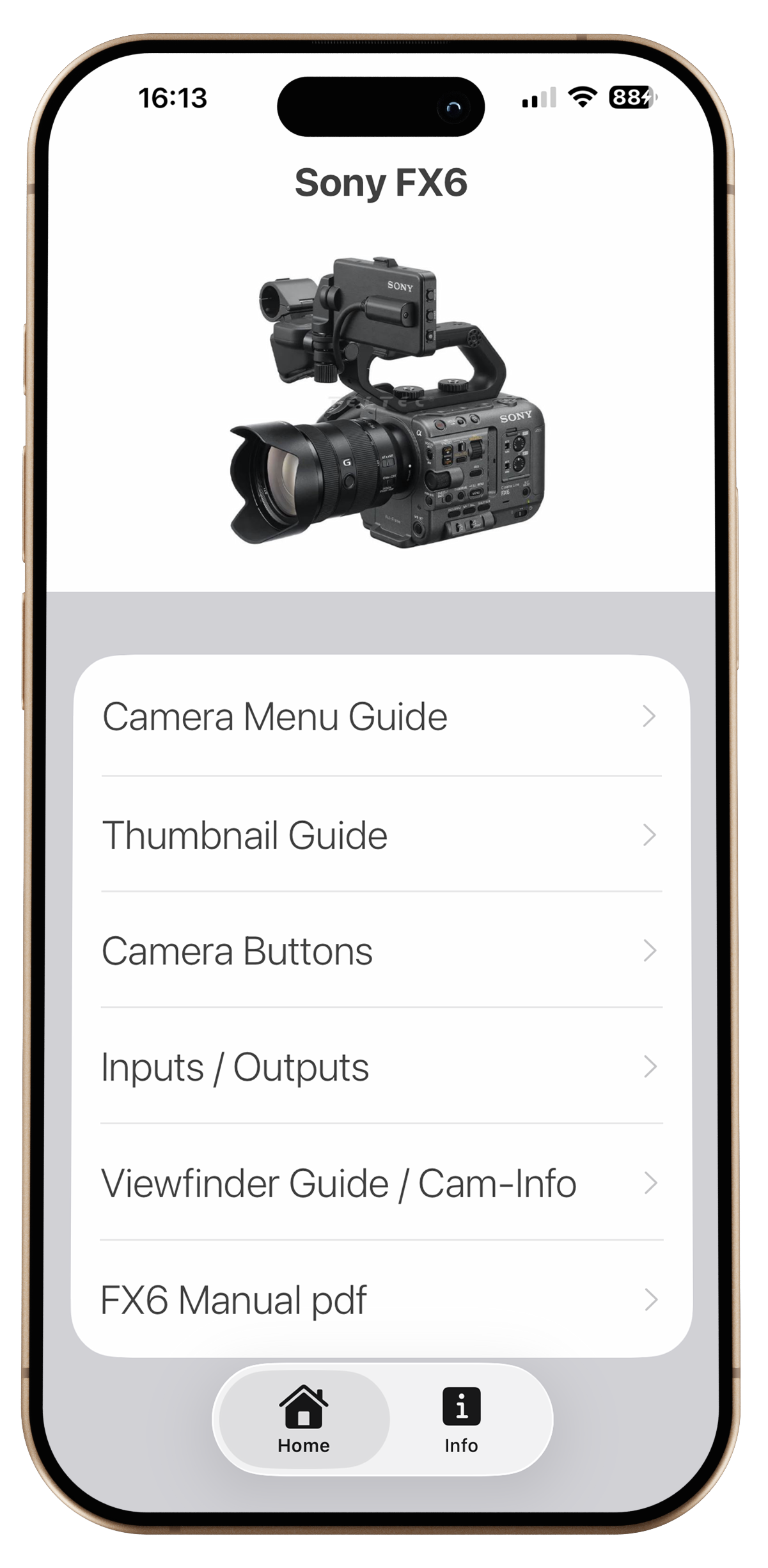Go to Inputs / Outputs
The height and width of the screenshot is (1568, 768).
tap(382, 1067)
